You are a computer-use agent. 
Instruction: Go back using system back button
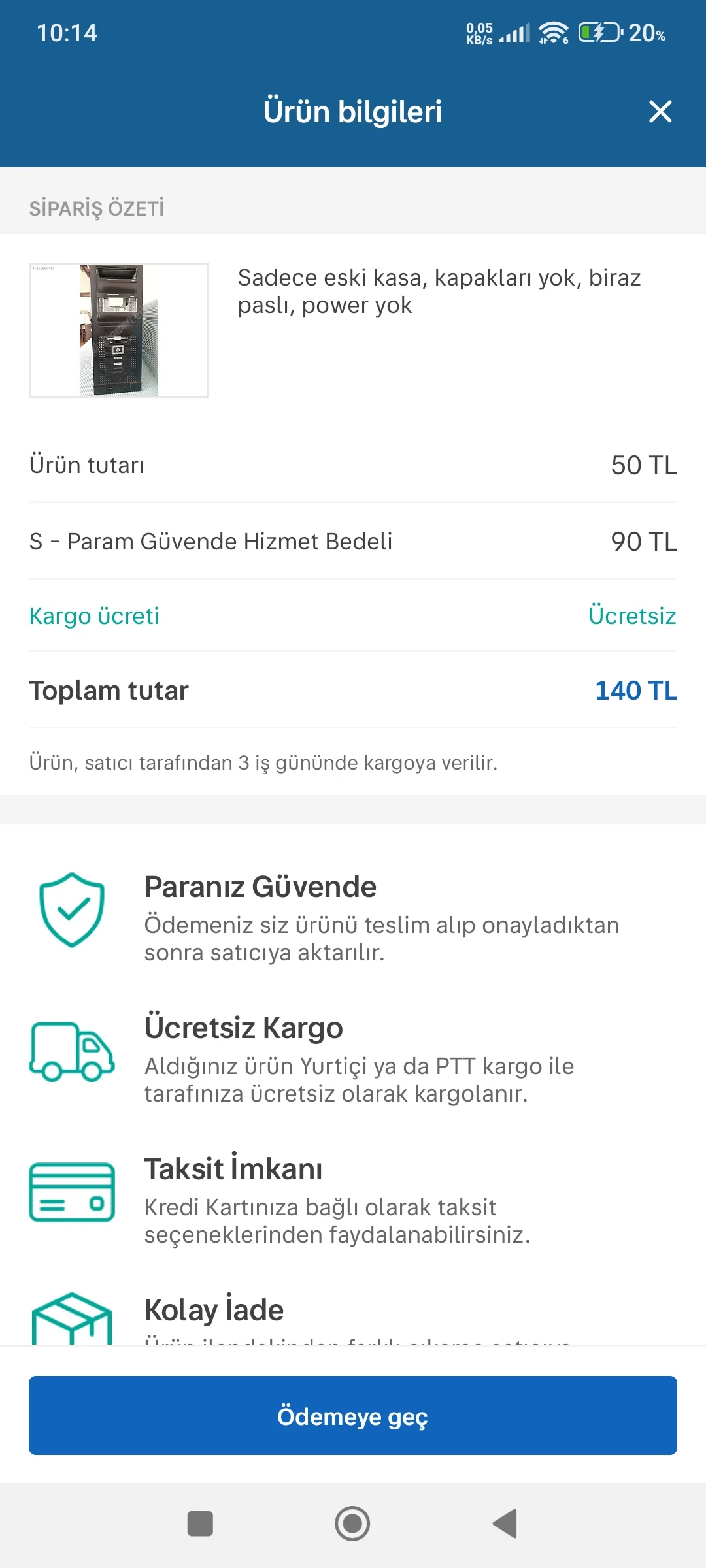(505, 1524)
